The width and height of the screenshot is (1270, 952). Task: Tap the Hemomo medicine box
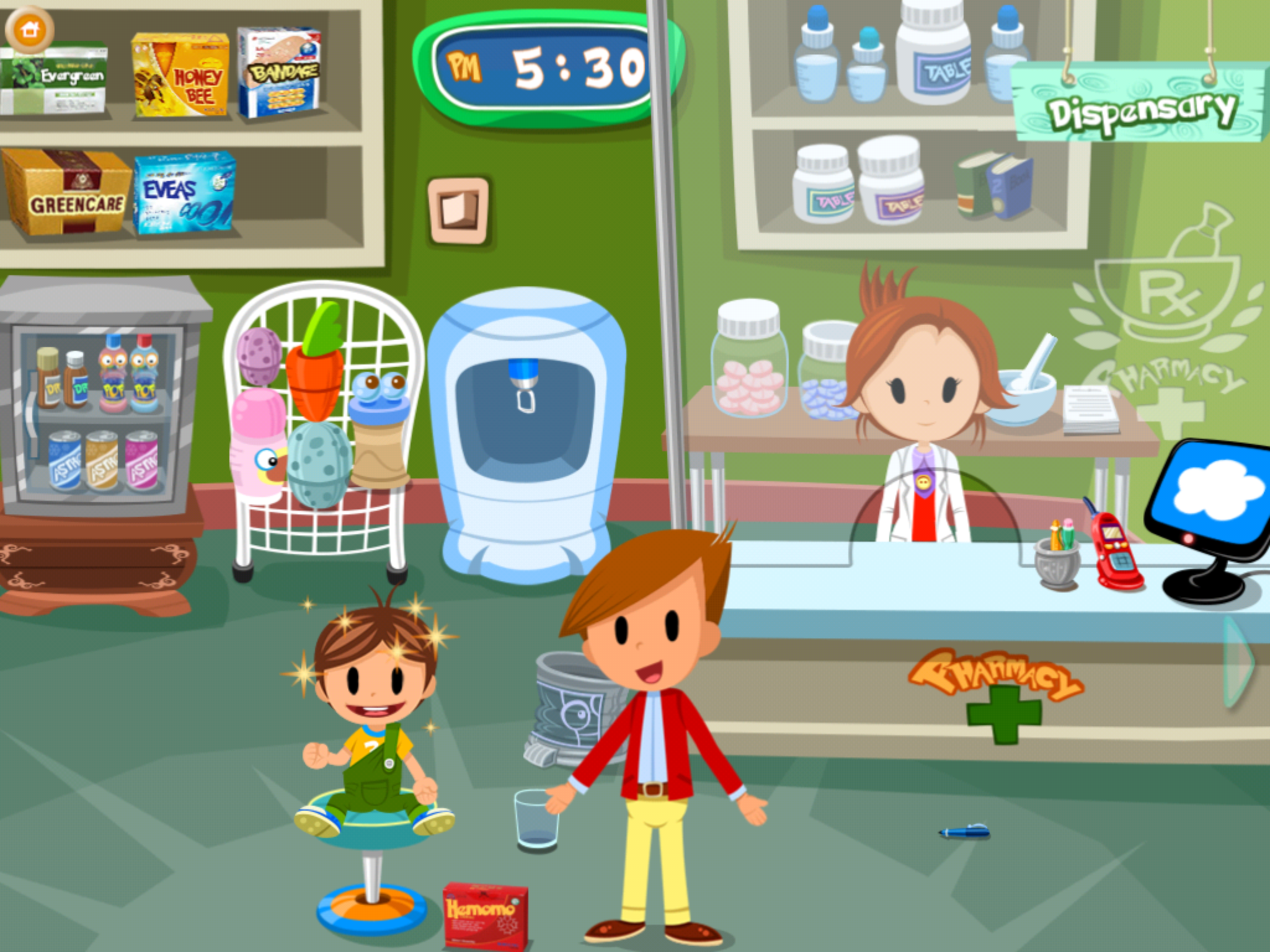(x=485, y=915)
